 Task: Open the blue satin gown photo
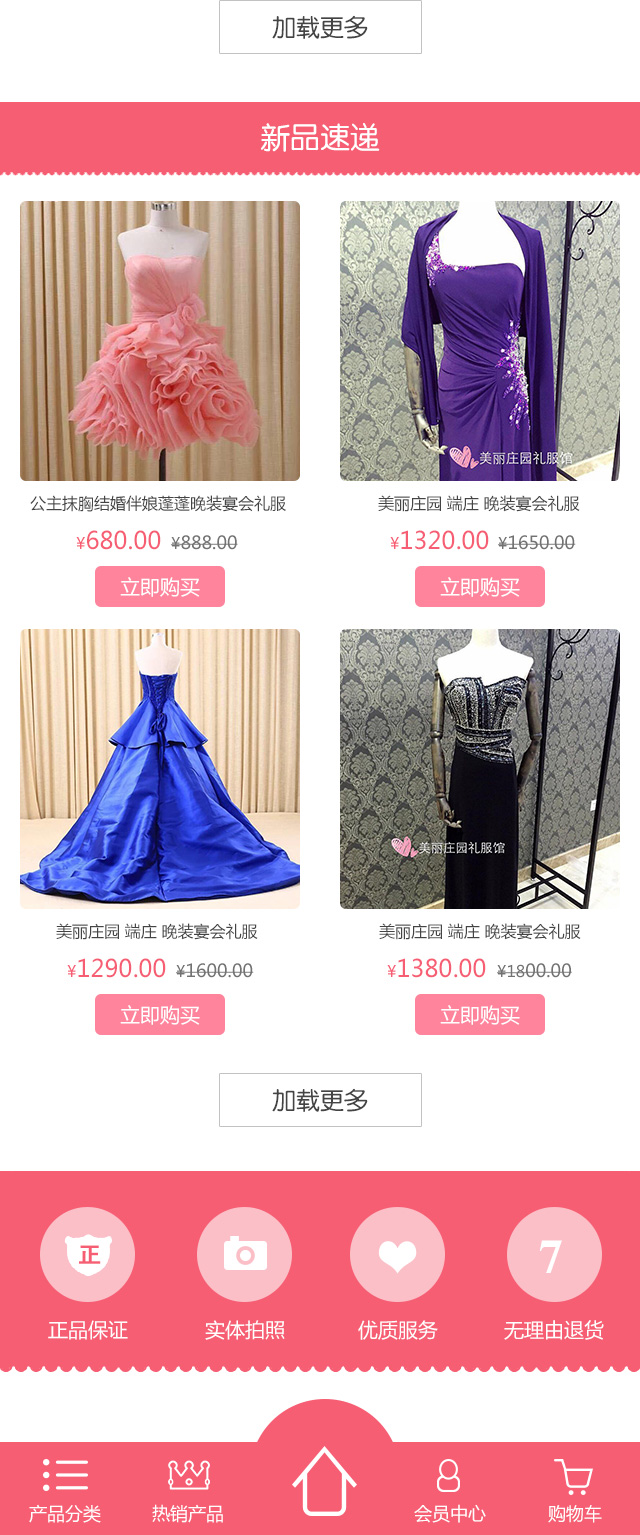click(x=160, y=769)
